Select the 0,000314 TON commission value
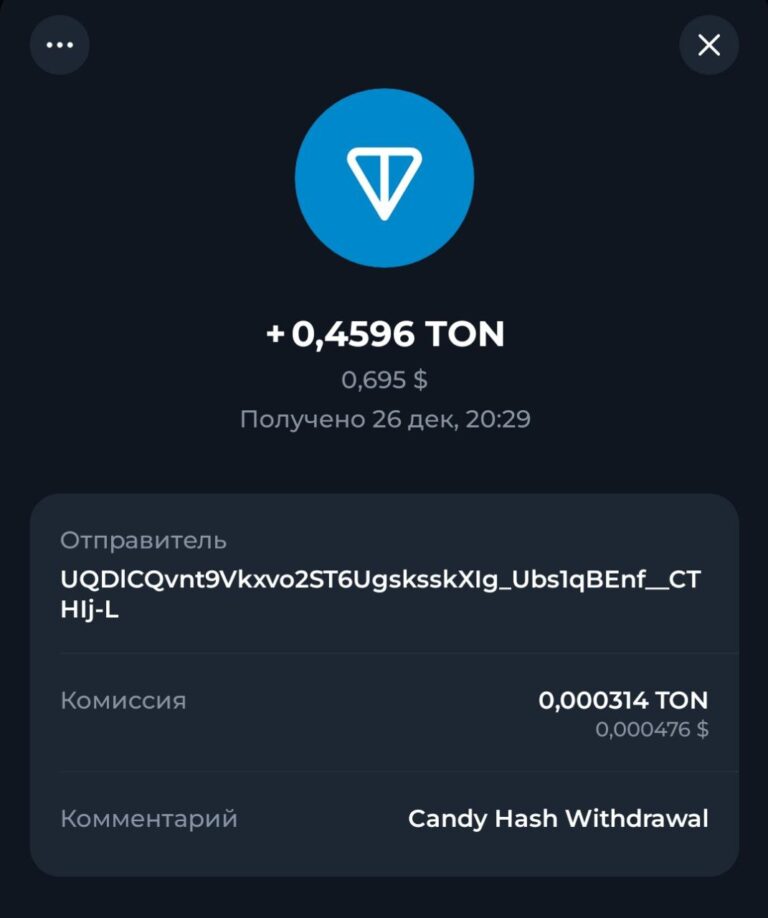 point(622,701)
